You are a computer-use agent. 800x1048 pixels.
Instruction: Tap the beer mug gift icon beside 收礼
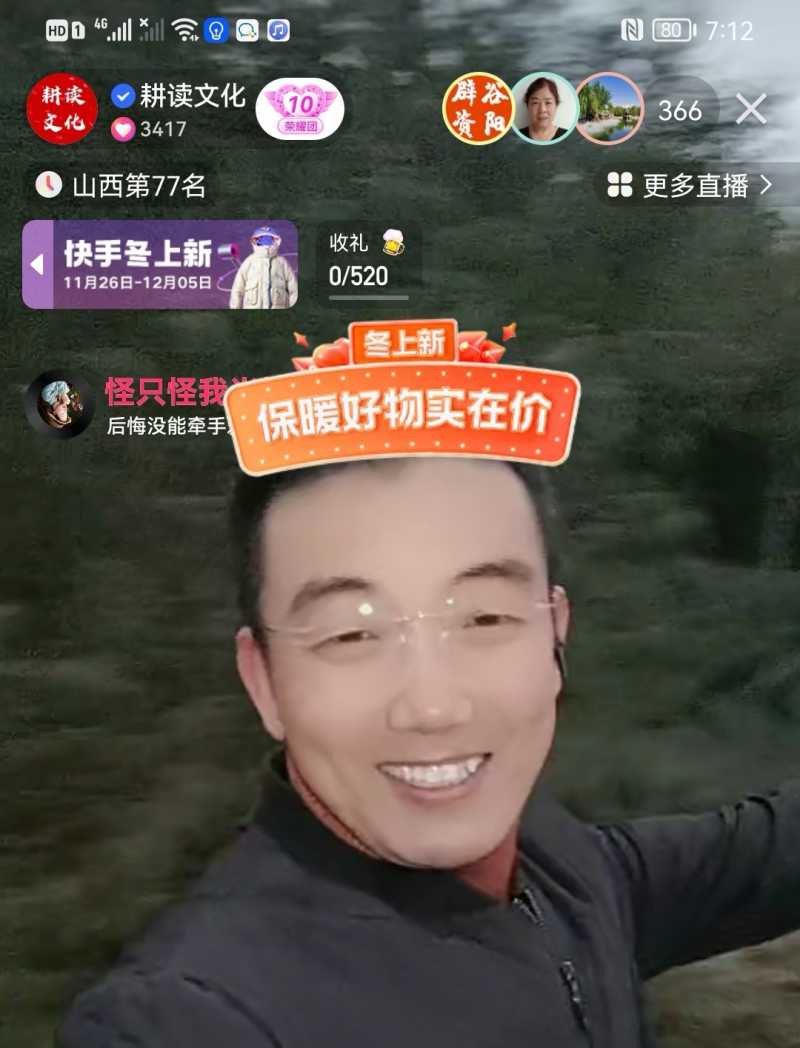(x=393, y=243)
